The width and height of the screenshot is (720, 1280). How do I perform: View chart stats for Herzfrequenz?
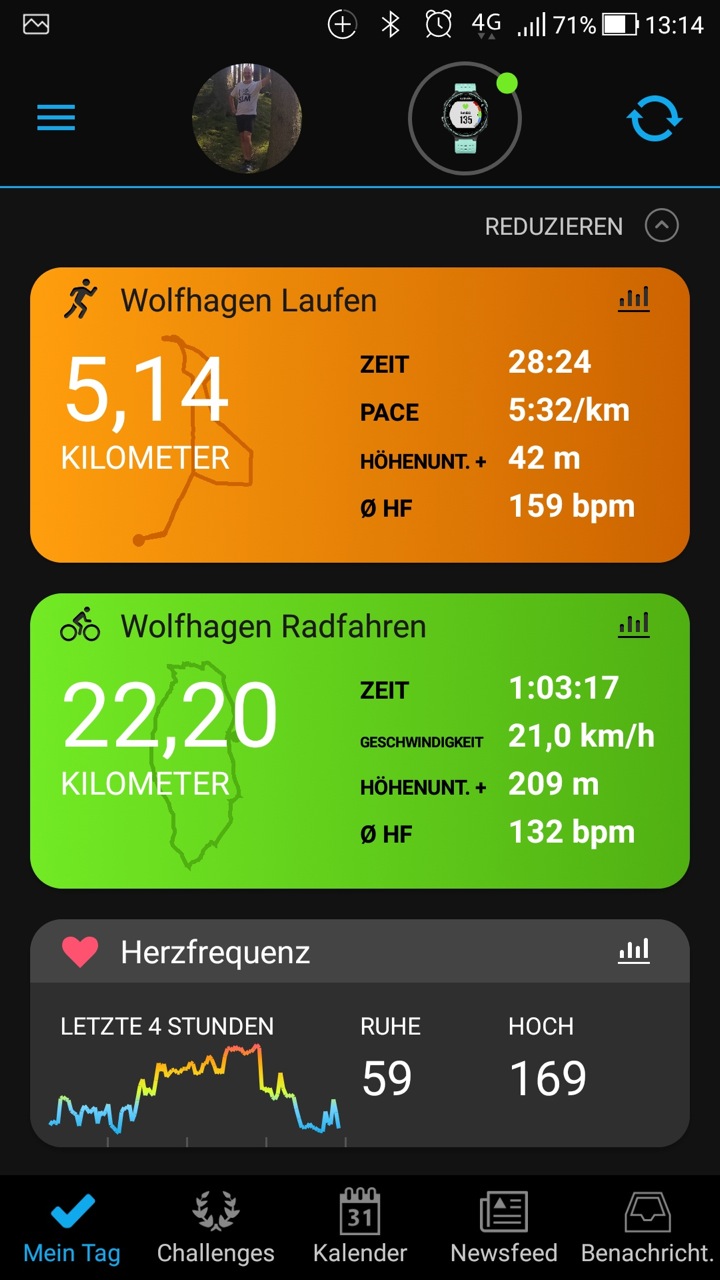(634, 951)
